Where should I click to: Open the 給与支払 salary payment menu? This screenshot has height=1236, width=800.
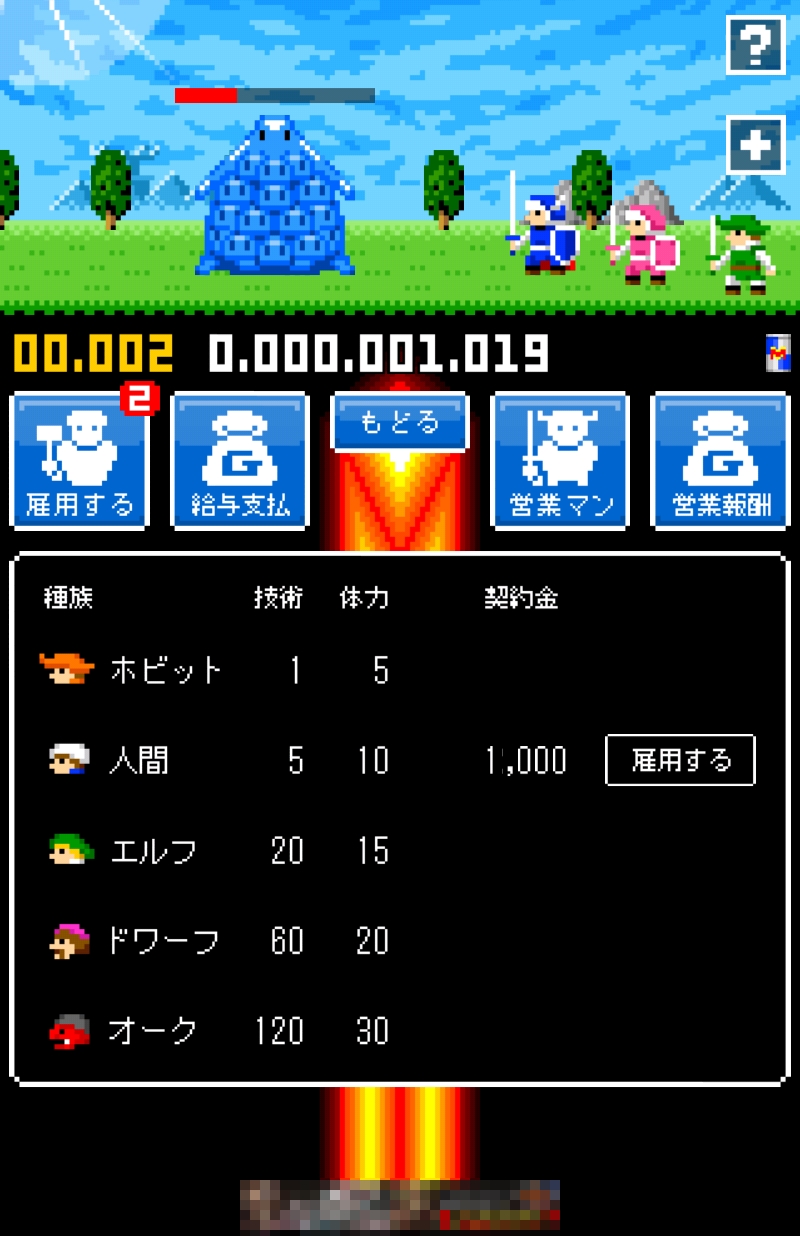[x=240, y=461]
